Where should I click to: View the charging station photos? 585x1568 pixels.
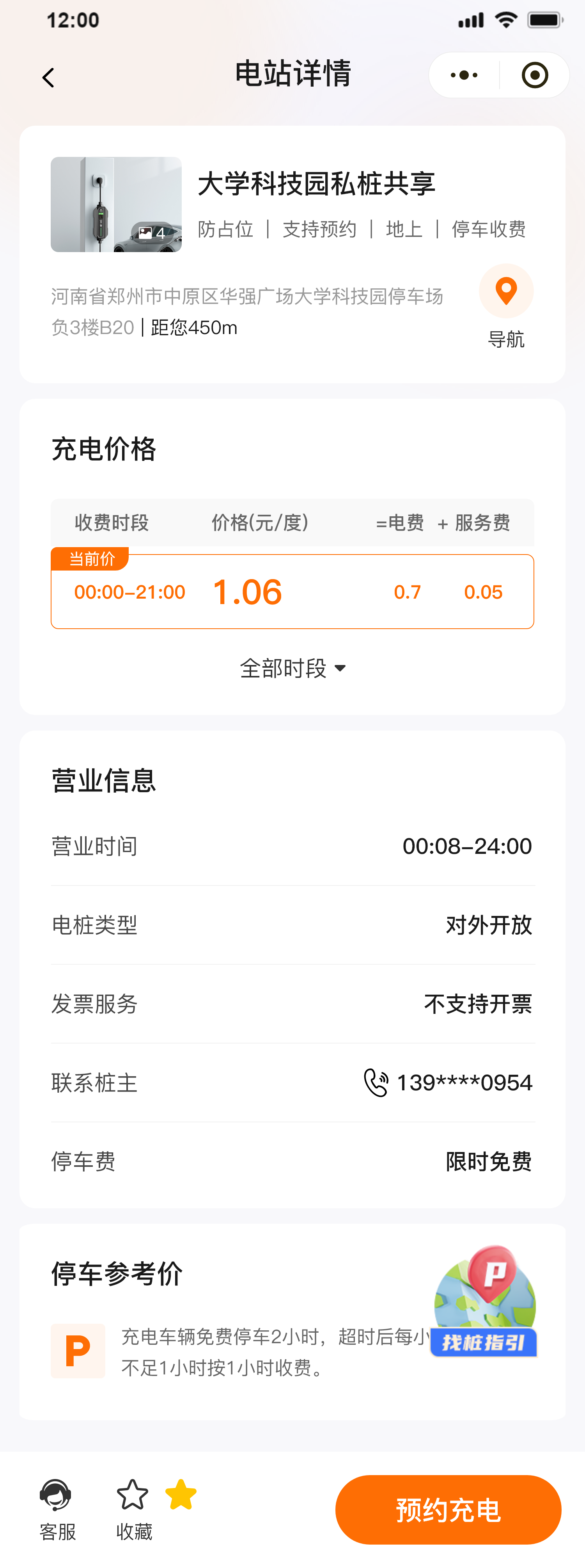pos(116,204)
